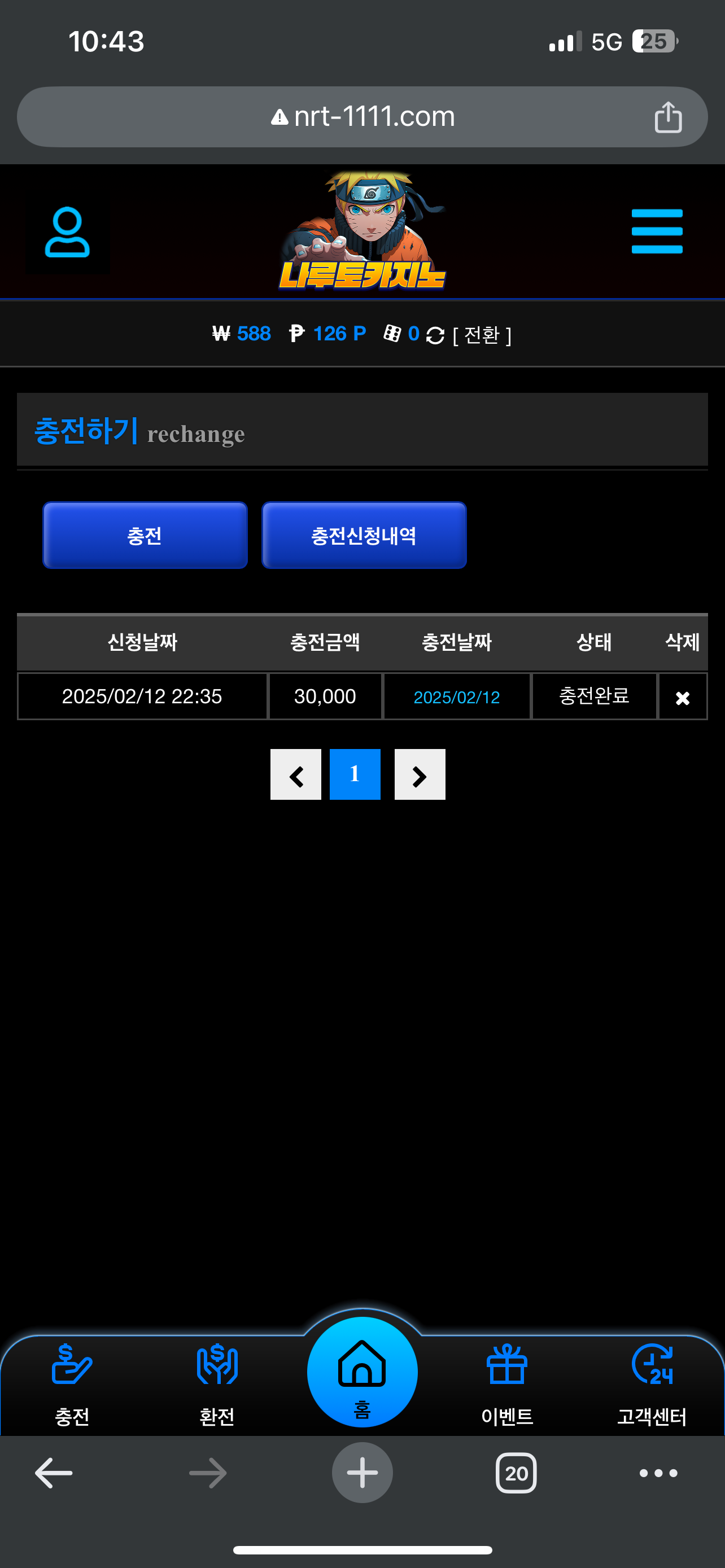Open the user profile icon
This screenshot has width=725, height=1568.
pyautogui.click(x=67, y=233)
